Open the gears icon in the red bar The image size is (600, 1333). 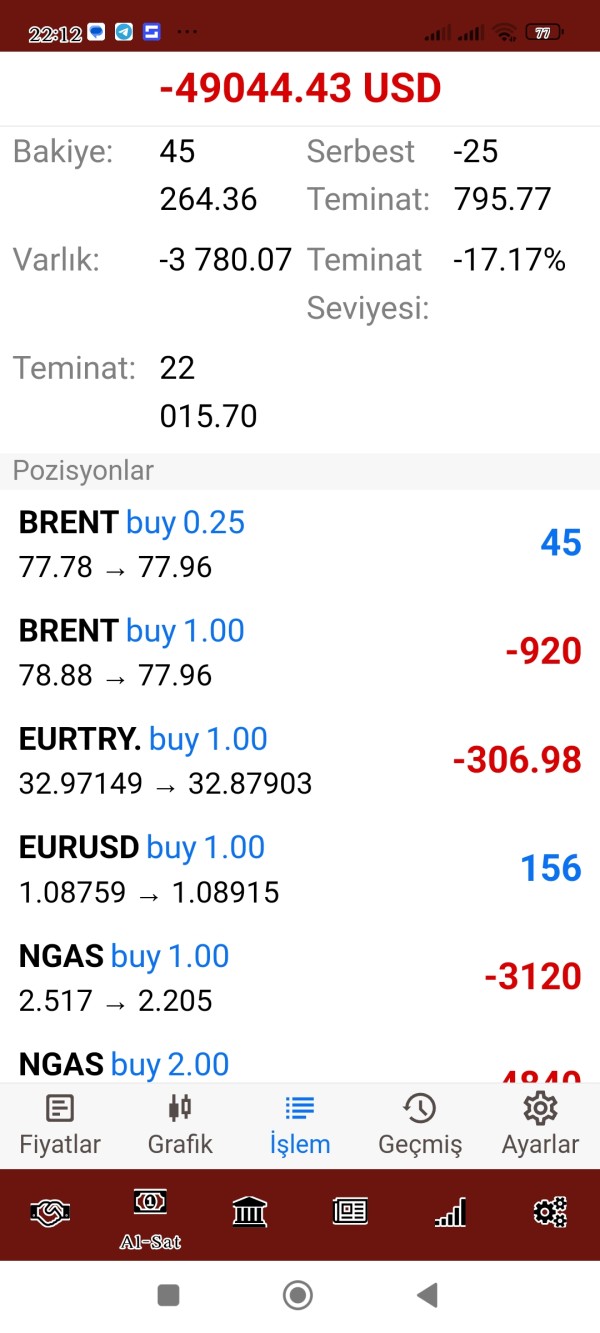[550, 1212]
